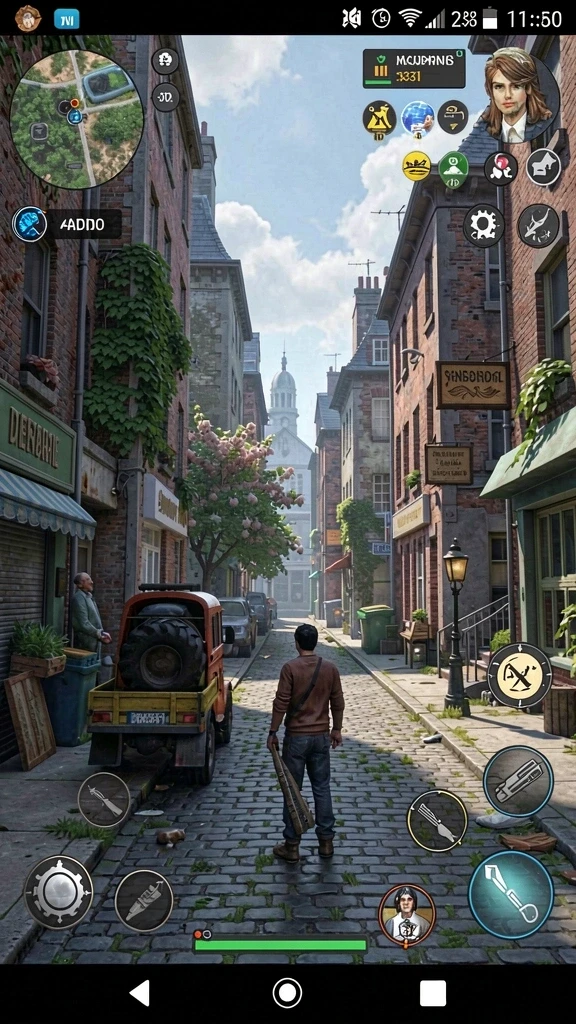Open the dog companion icon
This screenshot has height=1024, width=576.
[544, 167]
